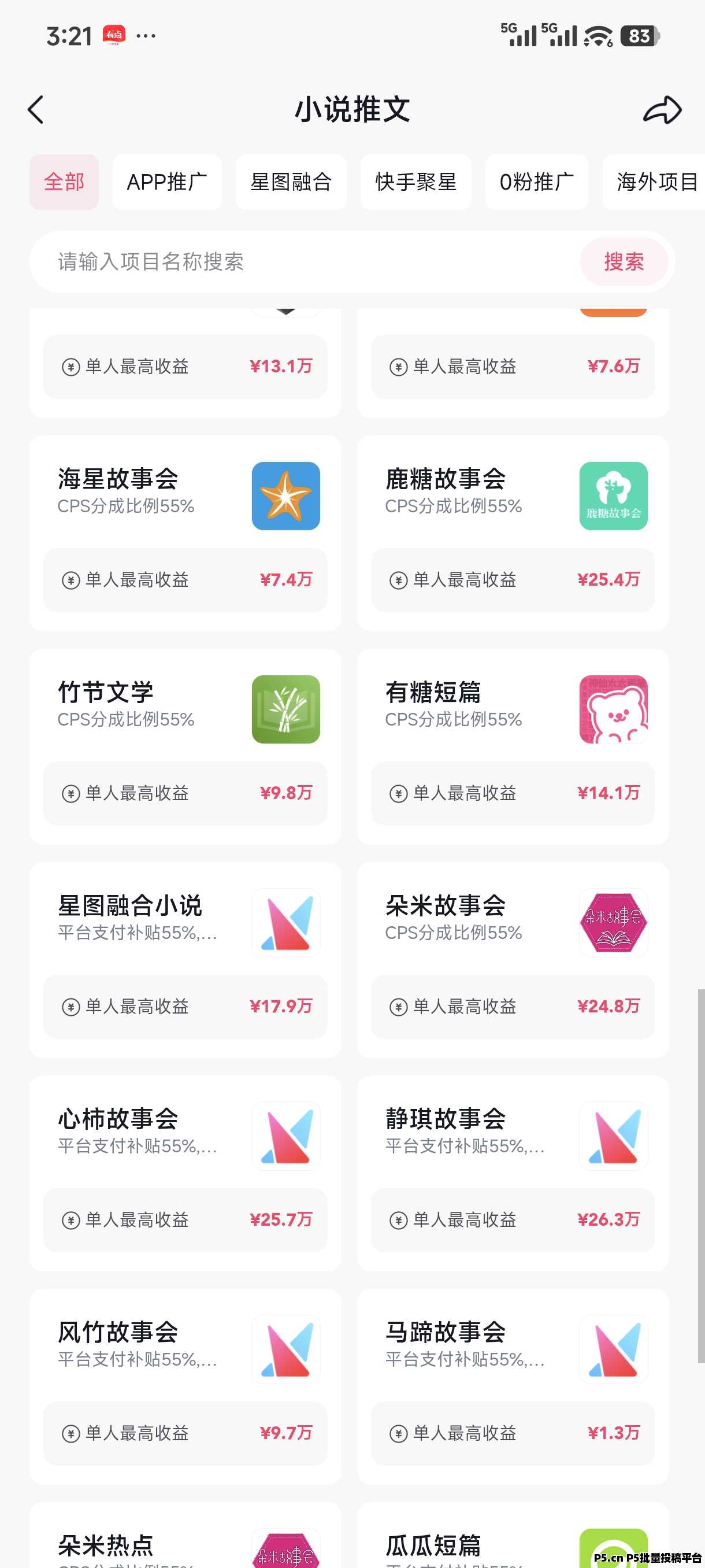Switch to the APP推广 tab
705x1568 pixels.
pos(167,182)
